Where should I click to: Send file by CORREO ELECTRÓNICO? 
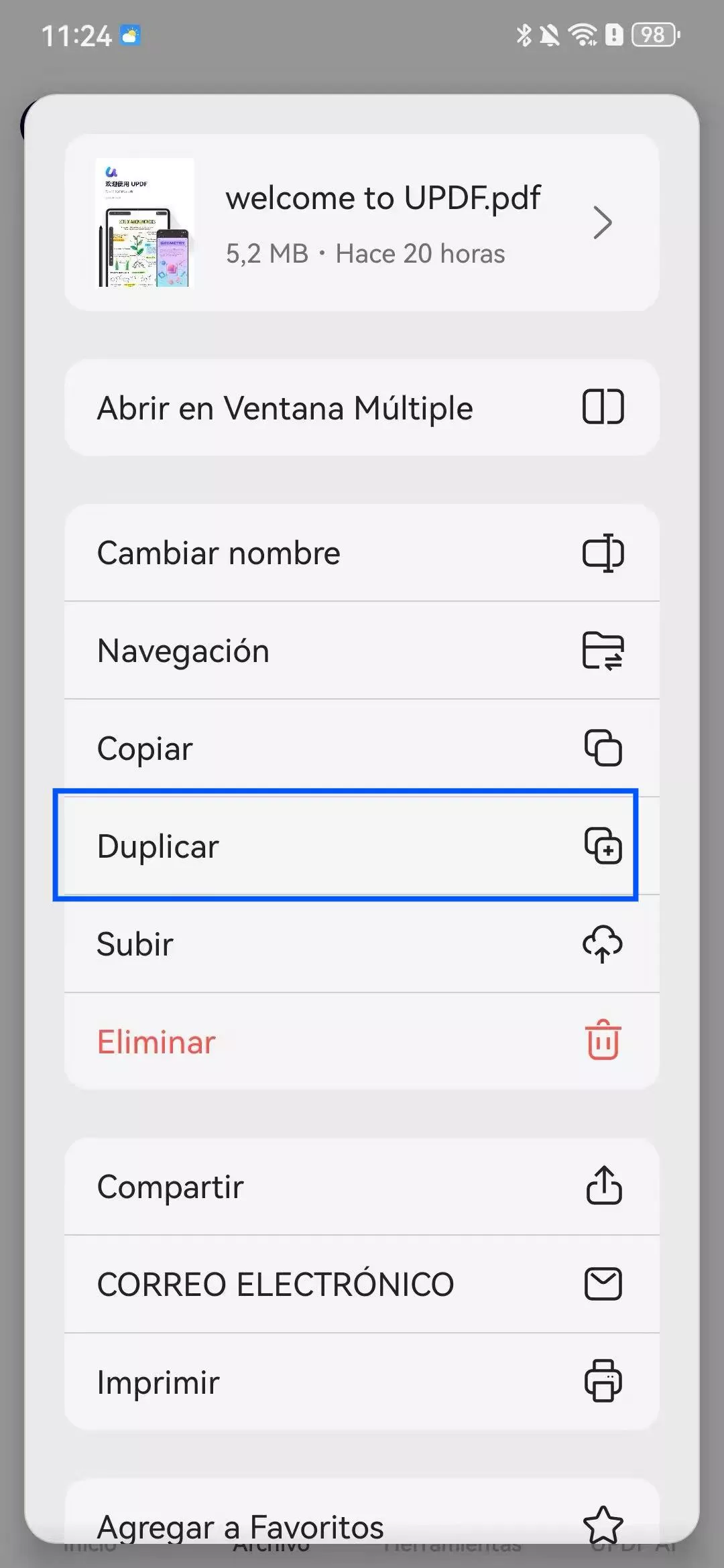click(362, 1284)
